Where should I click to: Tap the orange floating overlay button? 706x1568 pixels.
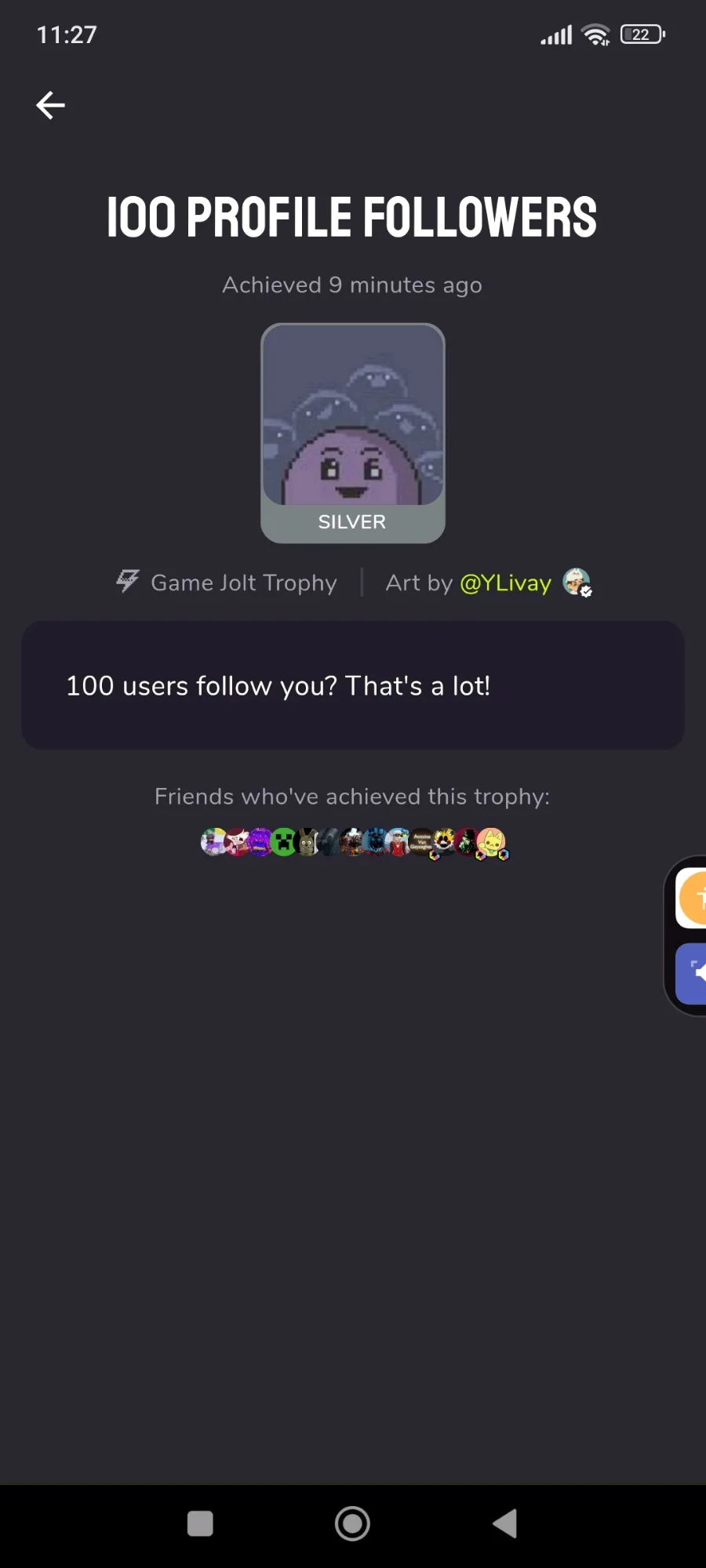693,898
